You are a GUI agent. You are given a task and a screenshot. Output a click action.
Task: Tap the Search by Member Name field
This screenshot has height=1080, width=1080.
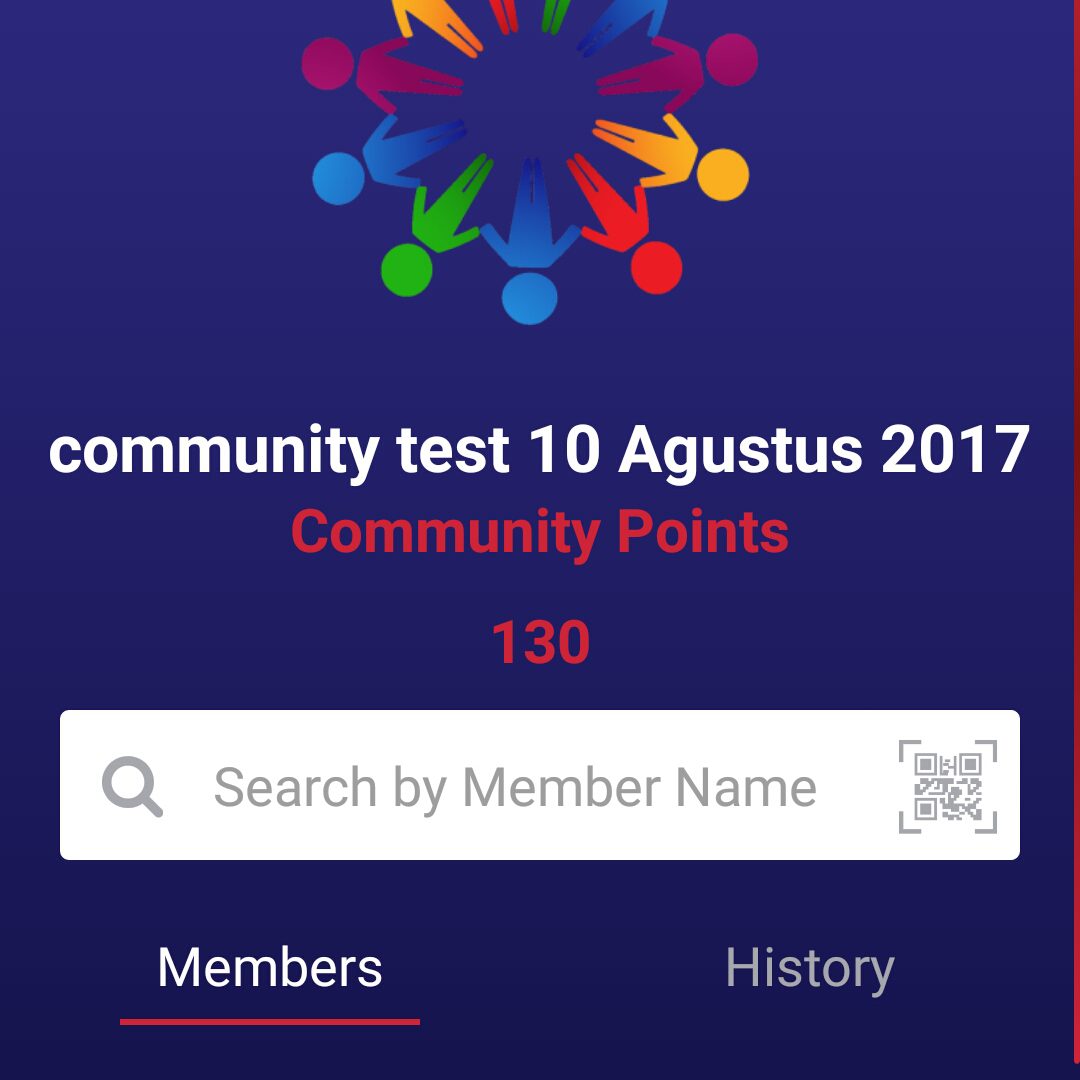pyautogui.click(x=515, y=787)
